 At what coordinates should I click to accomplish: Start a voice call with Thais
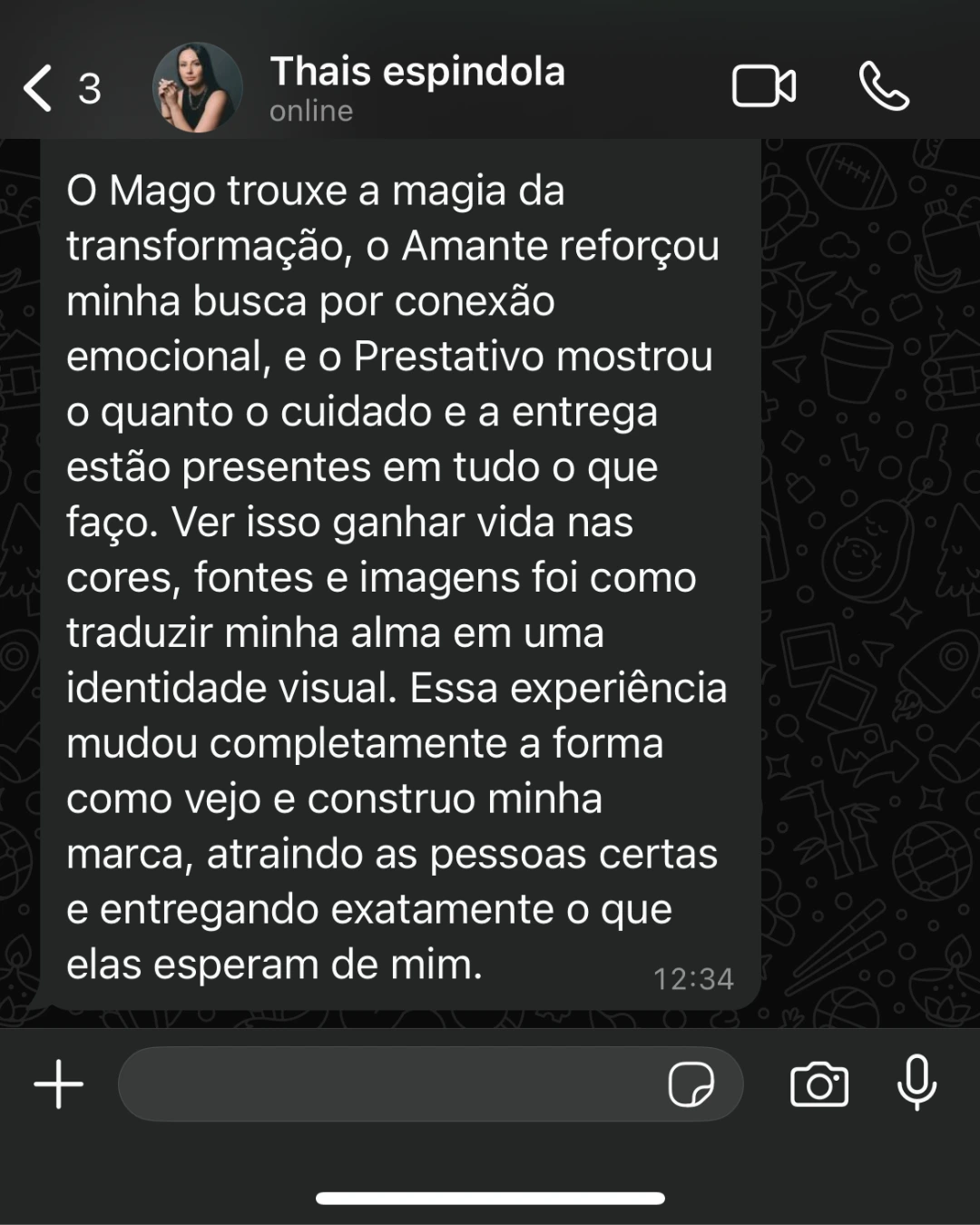point(884,87)
